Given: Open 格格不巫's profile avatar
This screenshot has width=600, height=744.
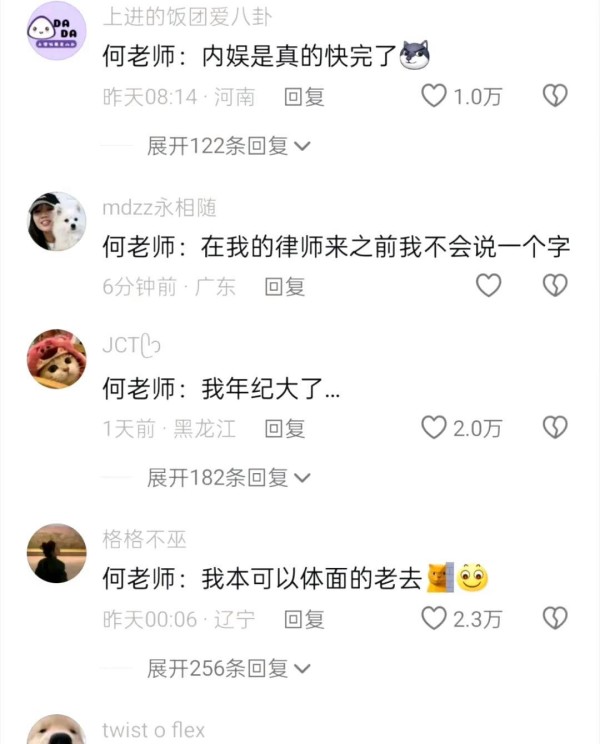Looking at the screenshot, I should [56, 553].
